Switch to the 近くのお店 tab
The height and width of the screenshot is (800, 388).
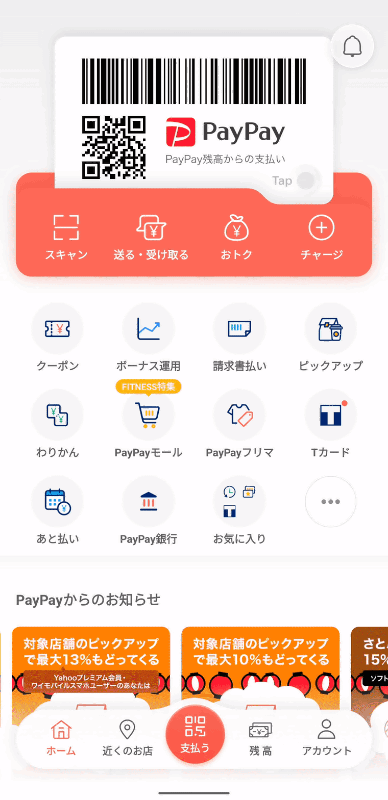click(127, 738)
